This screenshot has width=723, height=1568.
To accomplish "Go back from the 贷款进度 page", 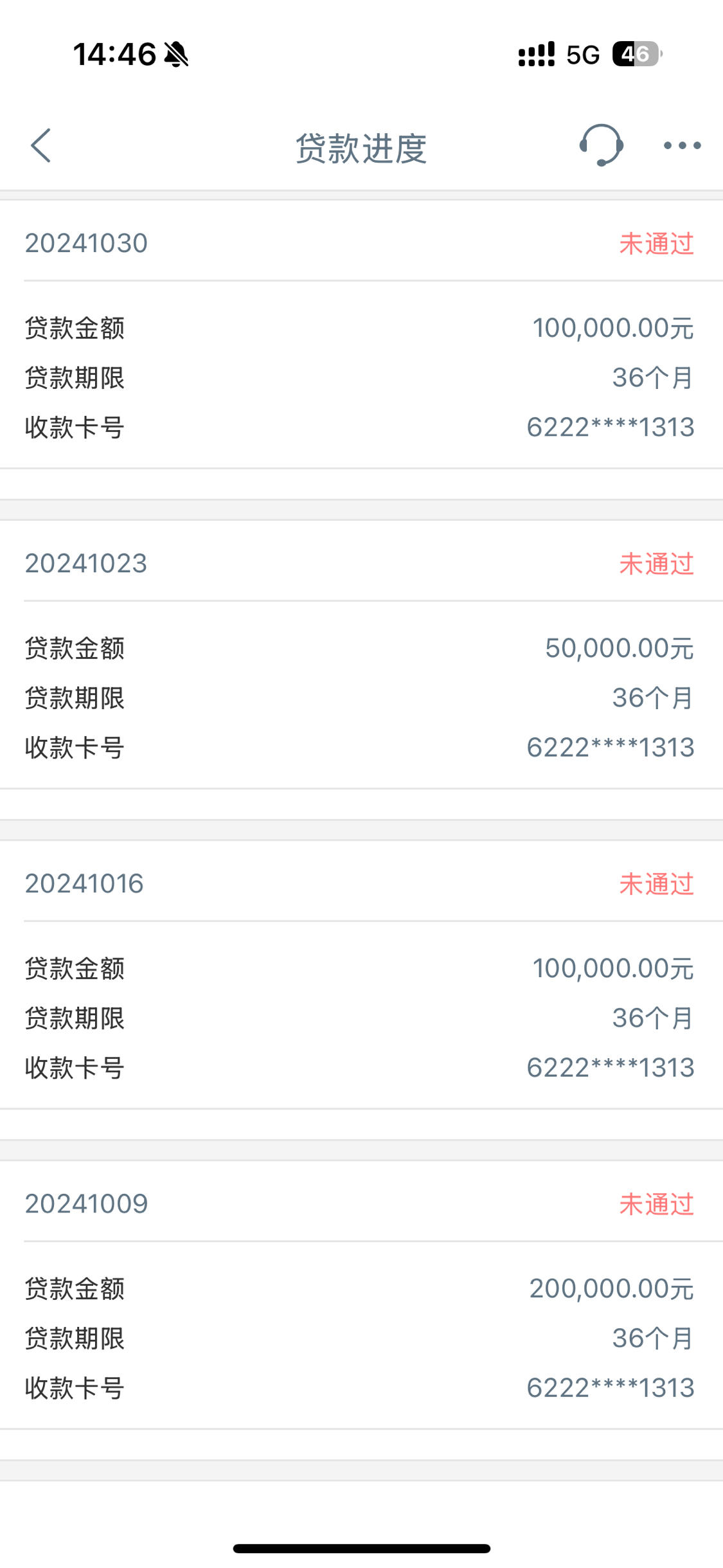I will (x=40, y=146).
